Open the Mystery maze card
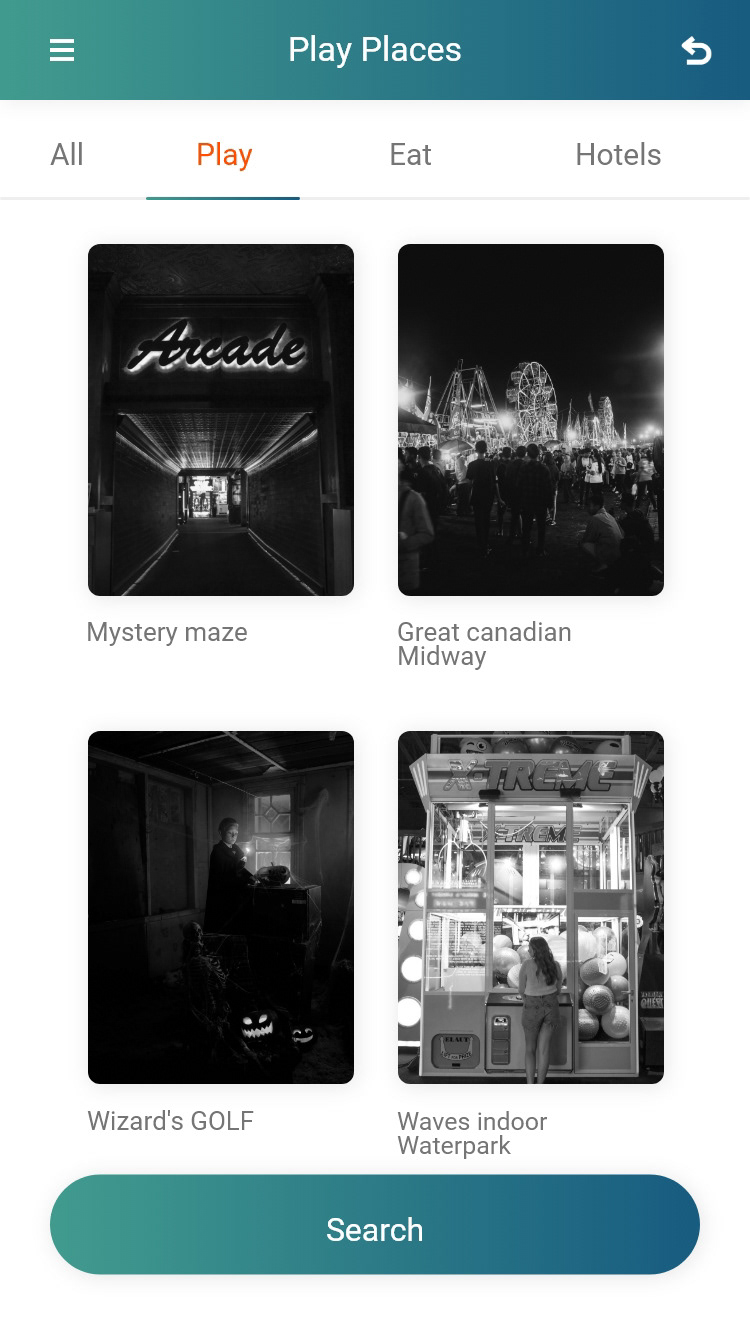The image size is (750, 1334). pos(221,420)
